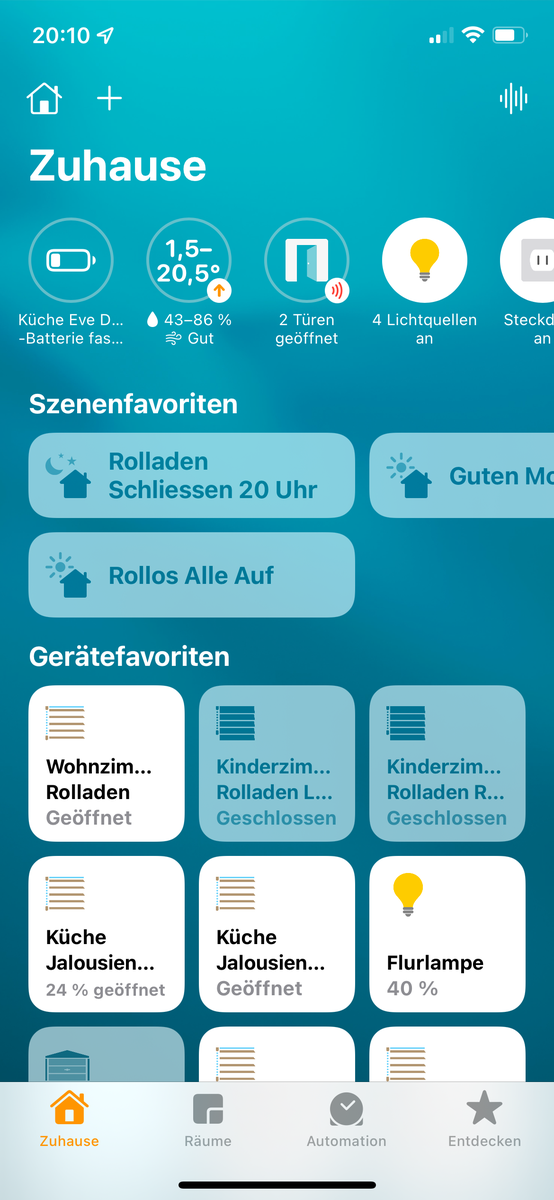
Task: Select the Zuhause tab
Action: 69,1120
